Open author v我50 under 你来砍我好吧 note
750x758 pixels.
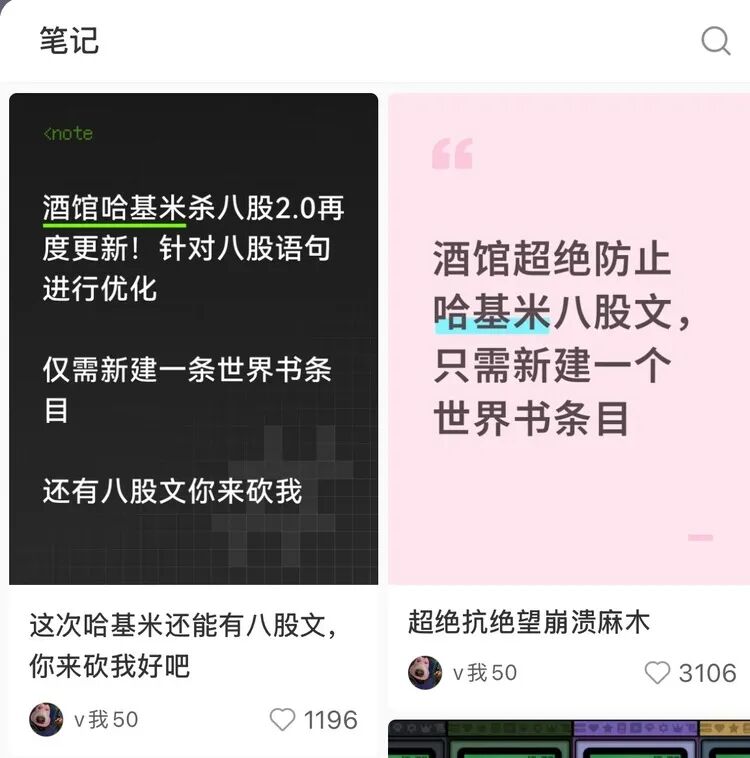[84, 719]
